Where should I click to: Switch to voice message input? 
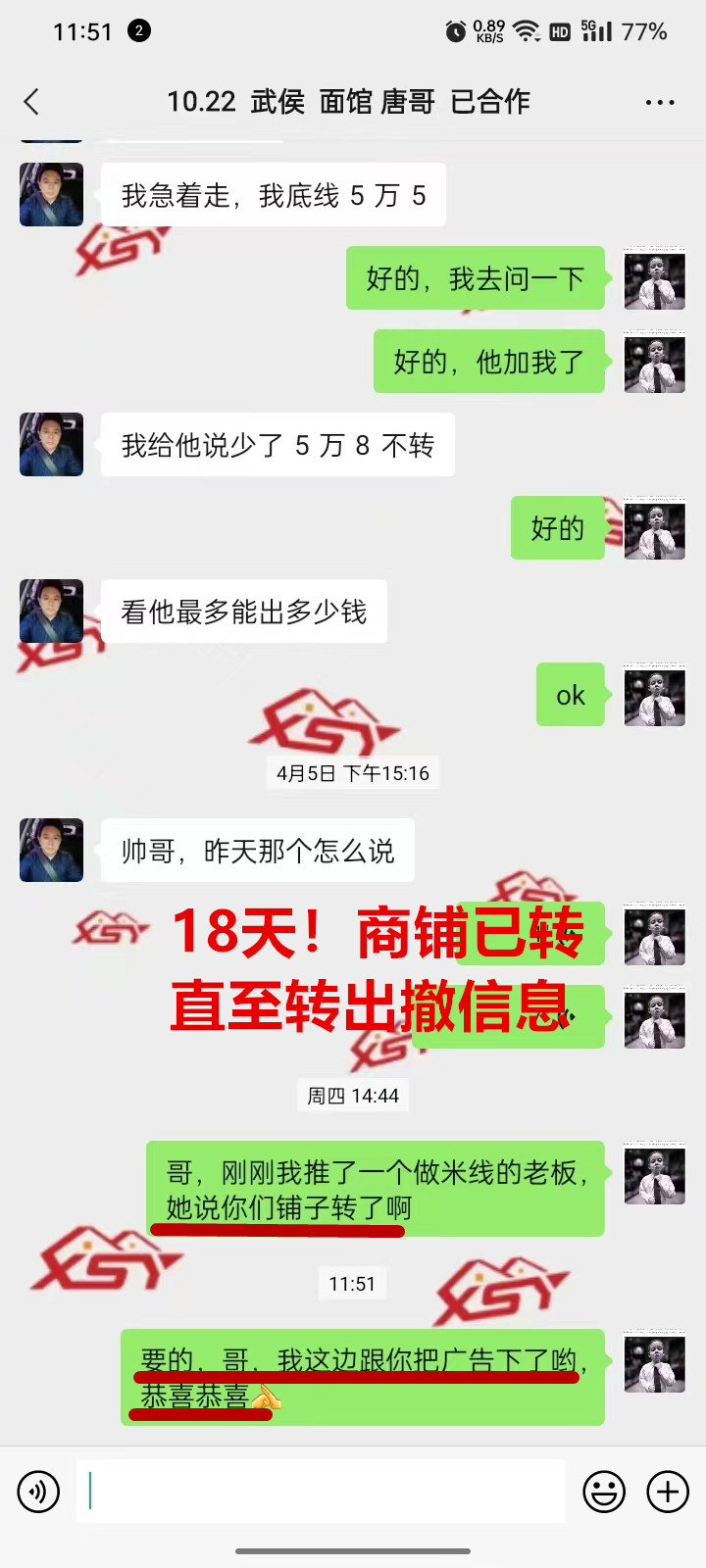pos(39,1492)
